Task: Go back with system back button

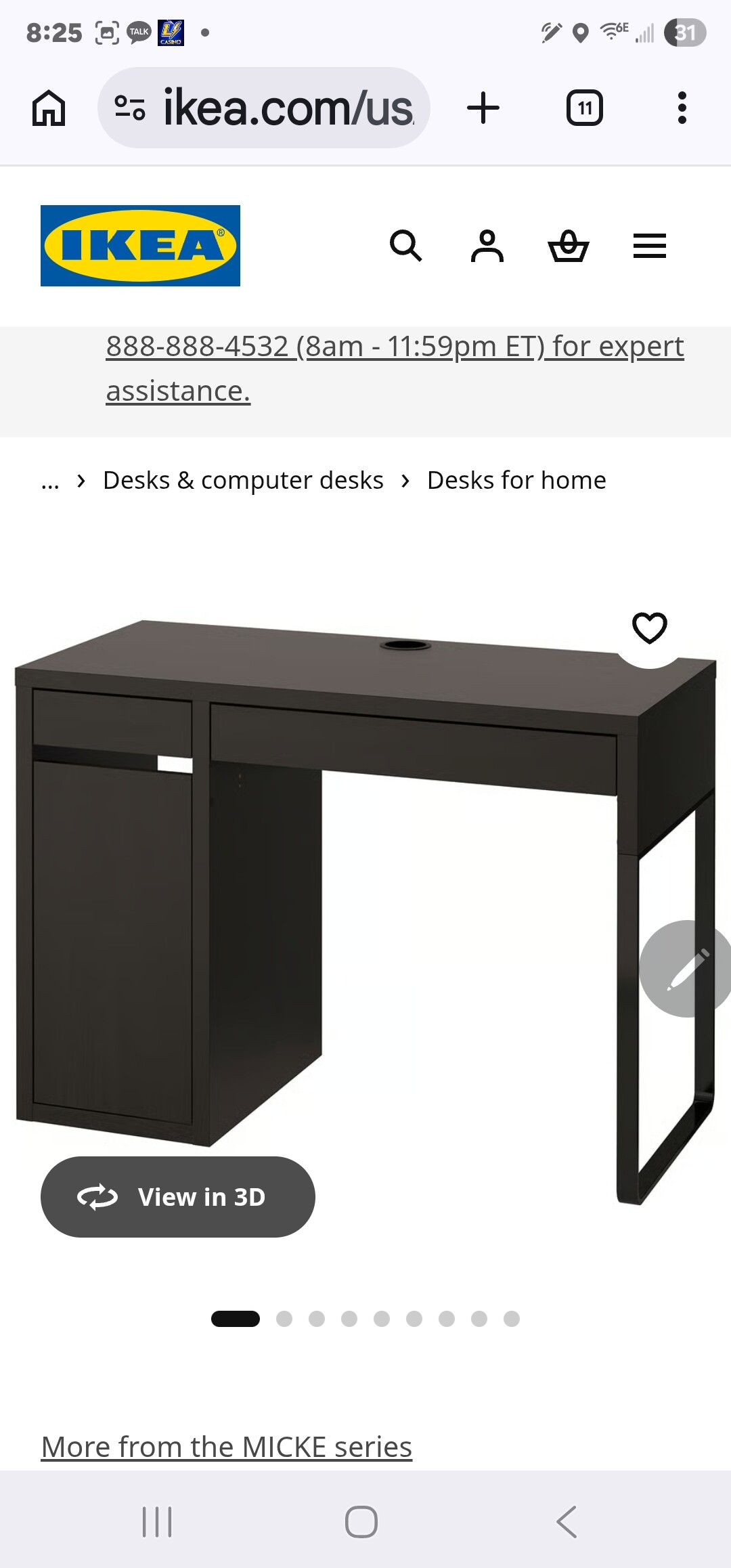Action: click(567, 1522)
